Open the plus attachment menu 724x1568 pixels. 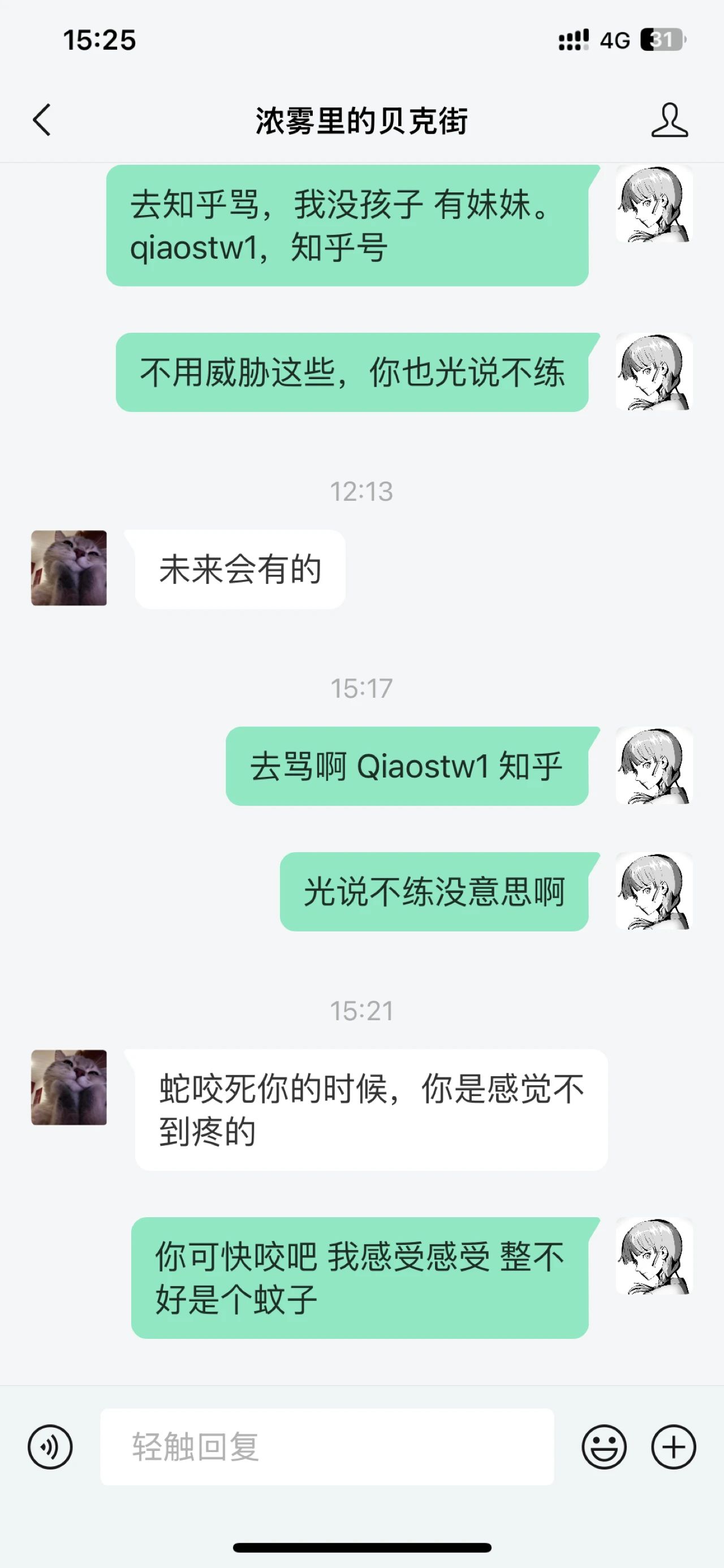tap(674, 1447)
